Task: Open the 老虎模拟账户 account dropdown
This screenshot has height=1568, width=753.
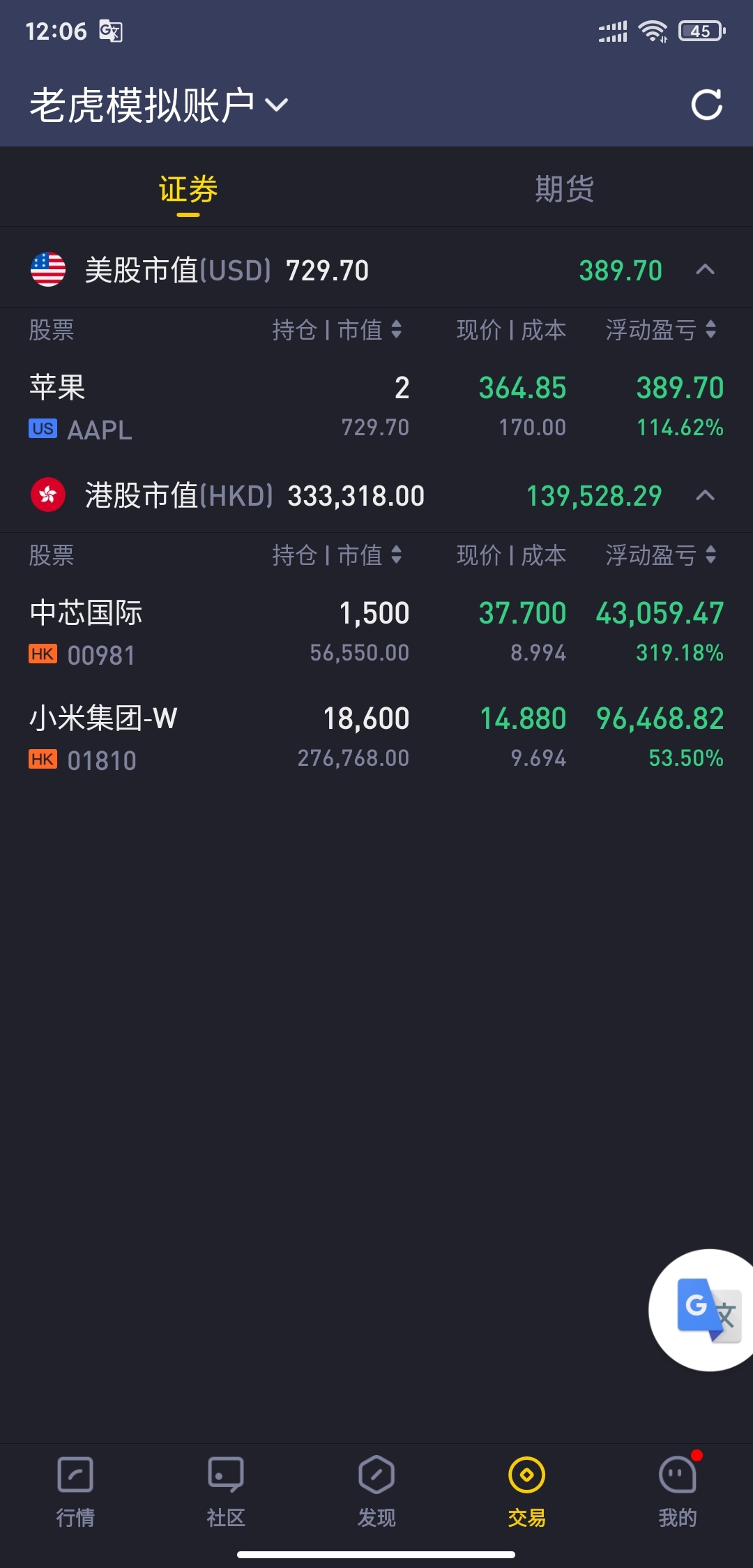Action: 159,105
